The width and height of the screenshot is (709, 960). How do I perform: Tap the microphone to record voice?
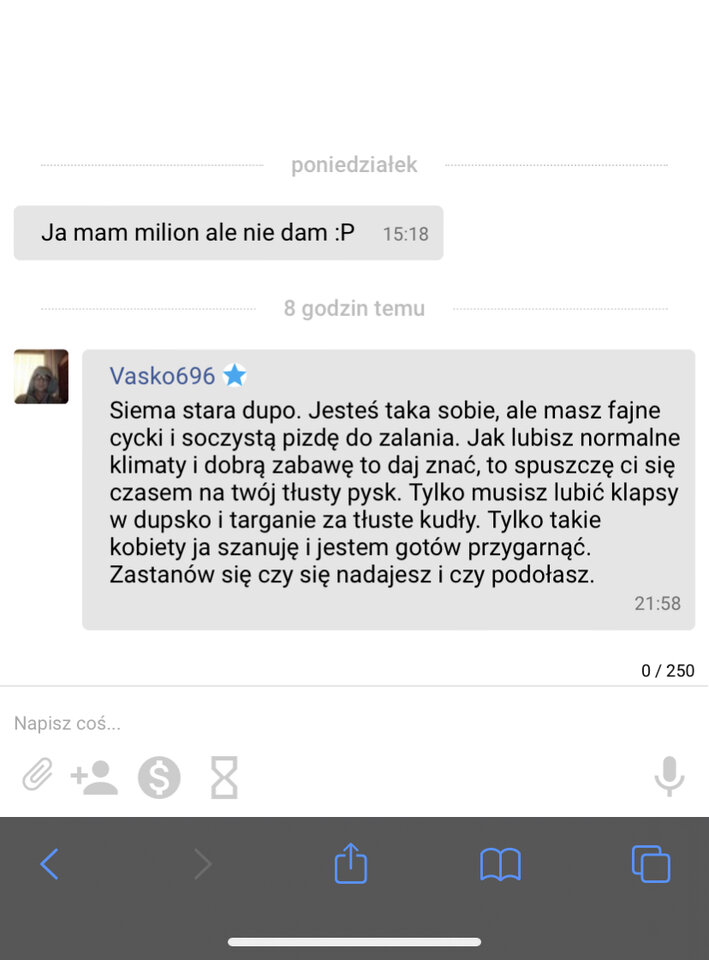[x=669, y=776]
